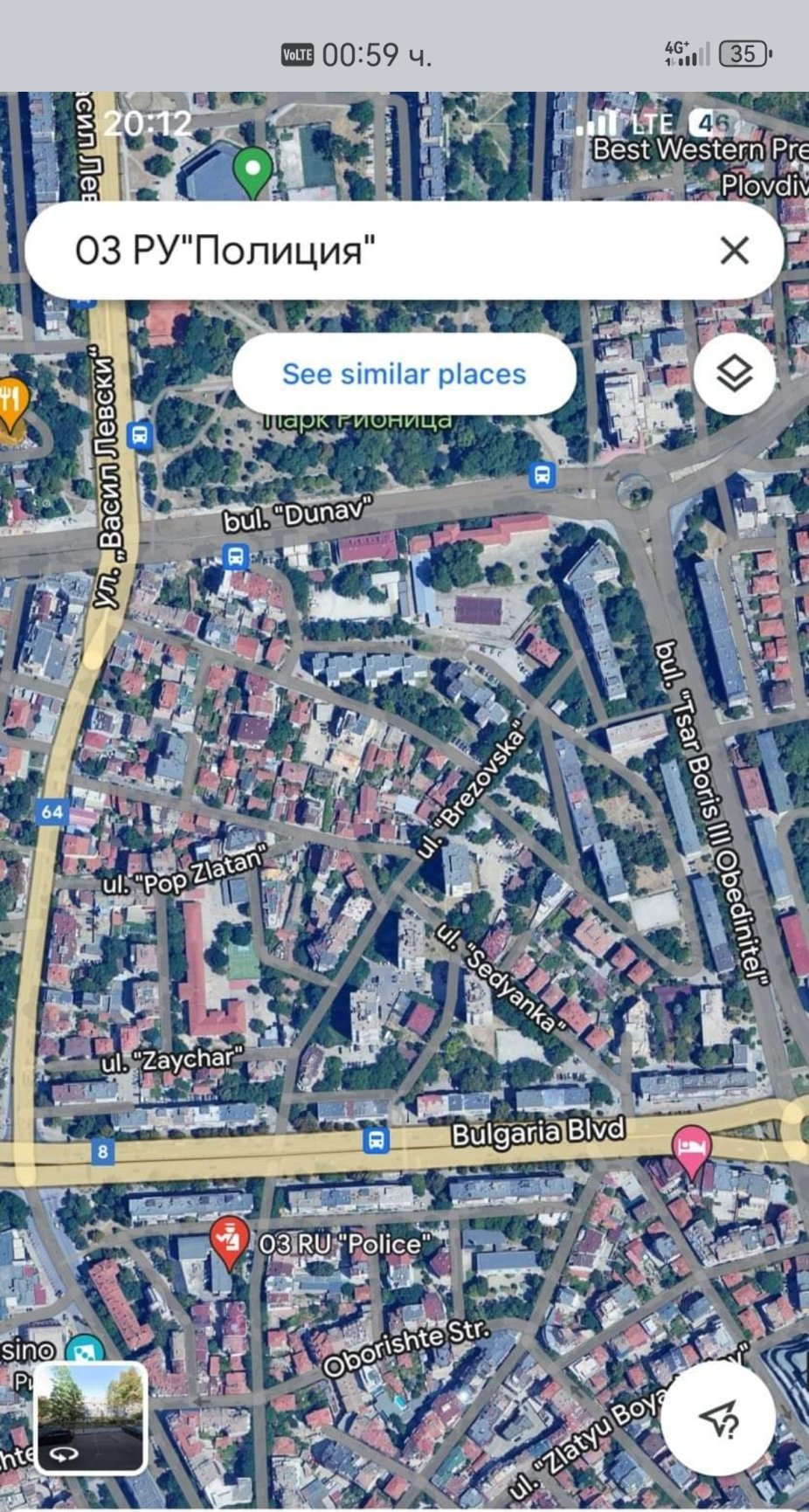Open the Street View thumbnail
The width and height of the screenshot is (809, 1512).
point(90,1417)
